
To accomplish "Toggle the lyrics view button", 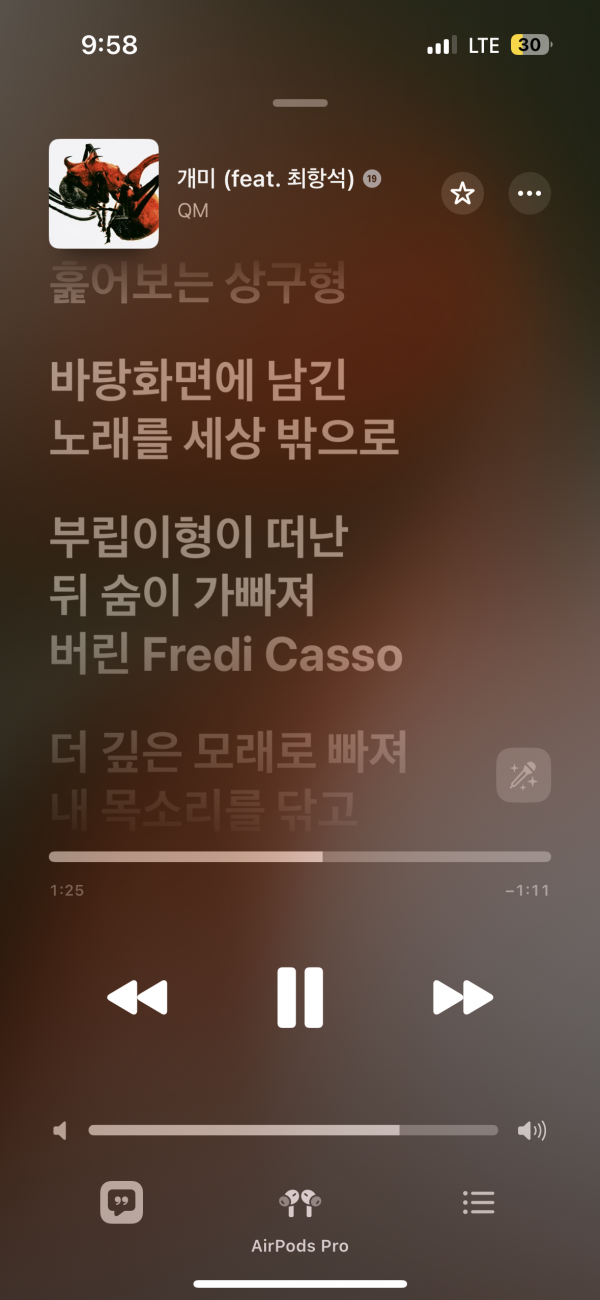I will [122, 1202].
